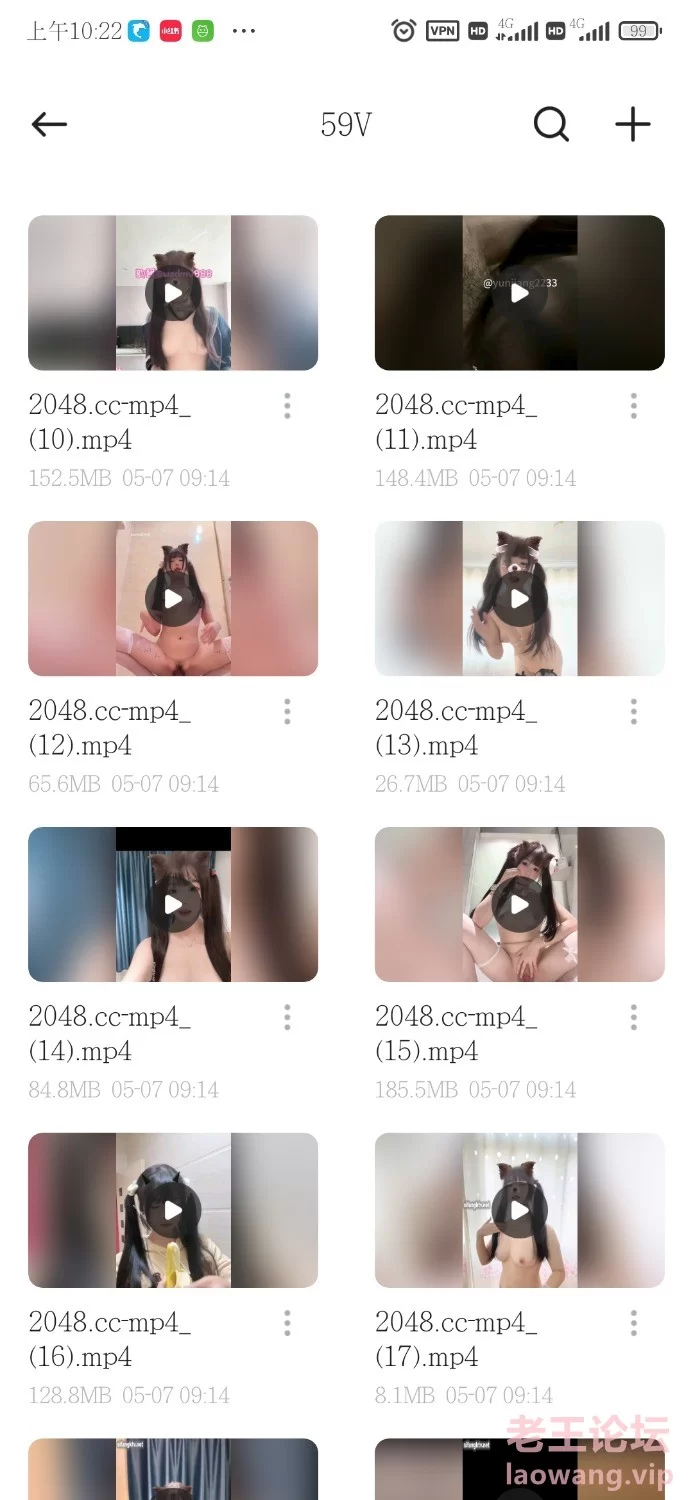This screenshot has width=693, height=1500.
Task: Open search in the 59V folder
Action: [x=551, y=124]
